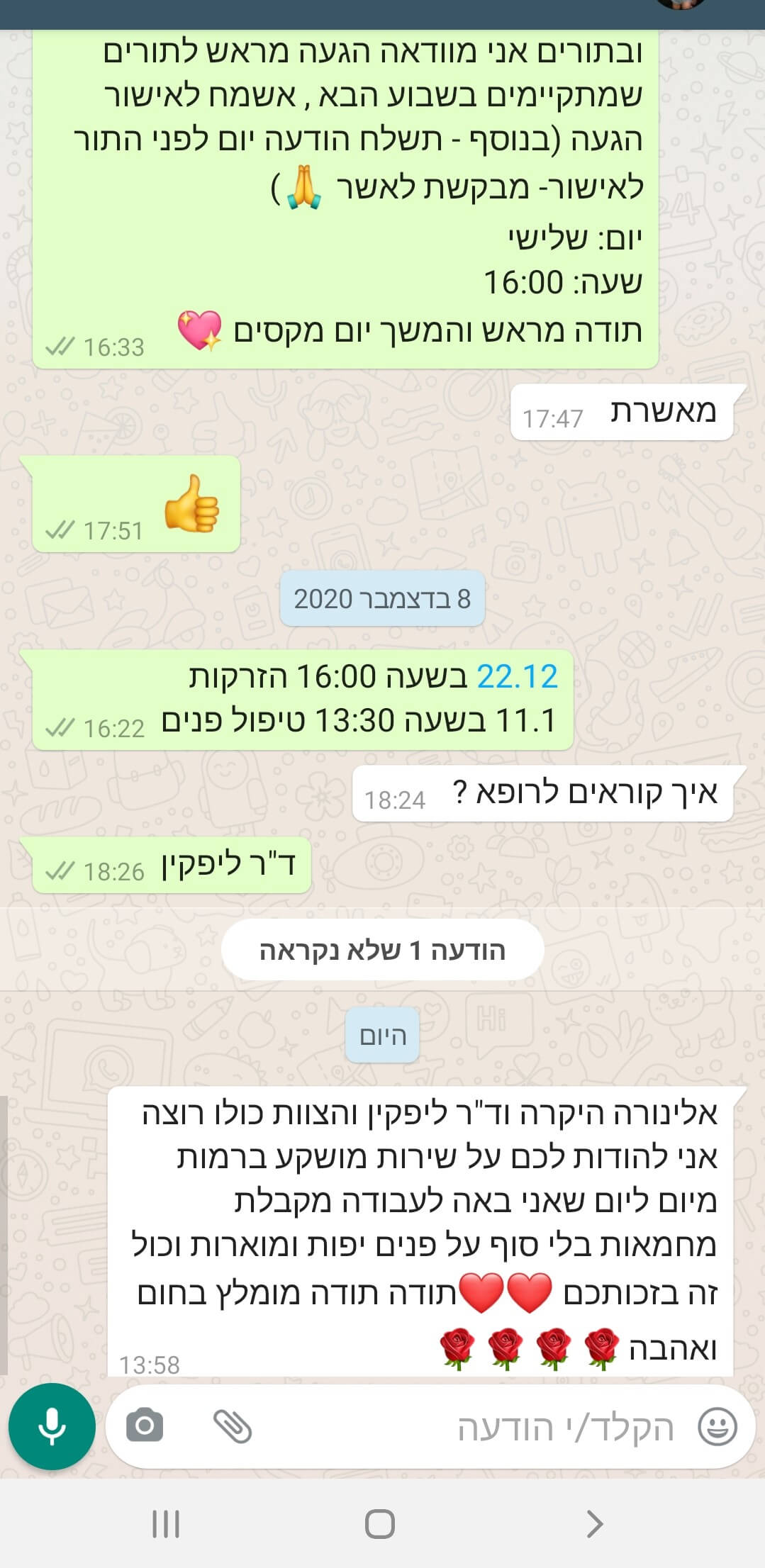Viewport: 765px width, 1568px height.
Task: Open the camera from message bar
Action: pyautogui.click(x=145, y=1426)
